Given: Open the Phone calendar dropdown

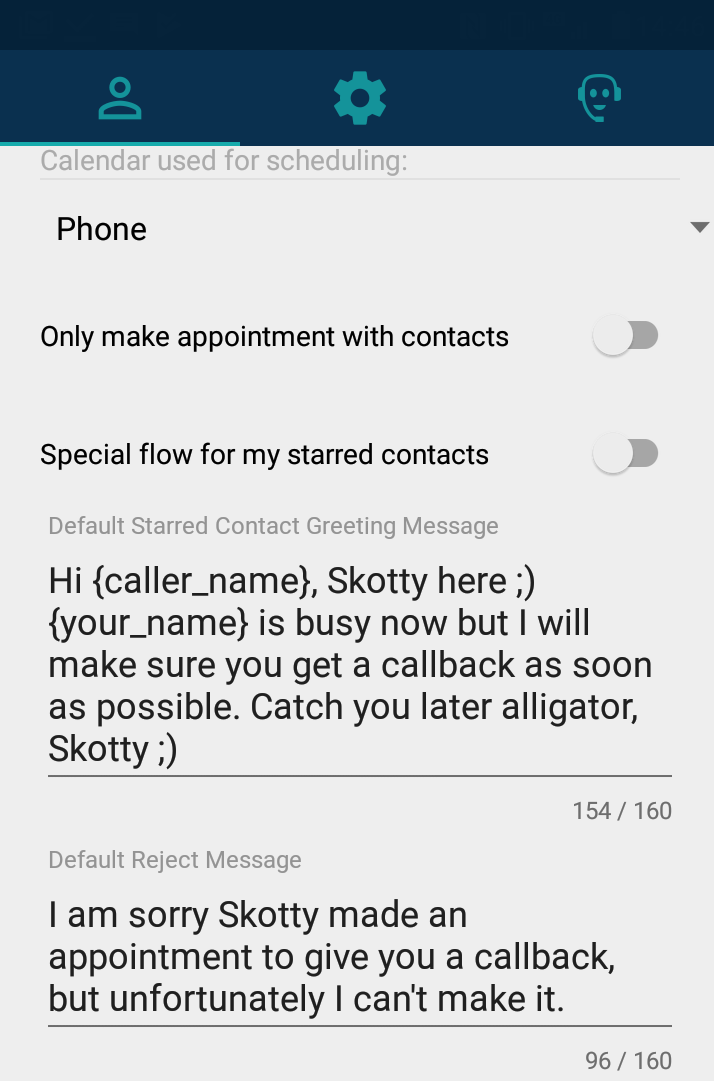Looking at the screenshot, I should pos(360,229).
